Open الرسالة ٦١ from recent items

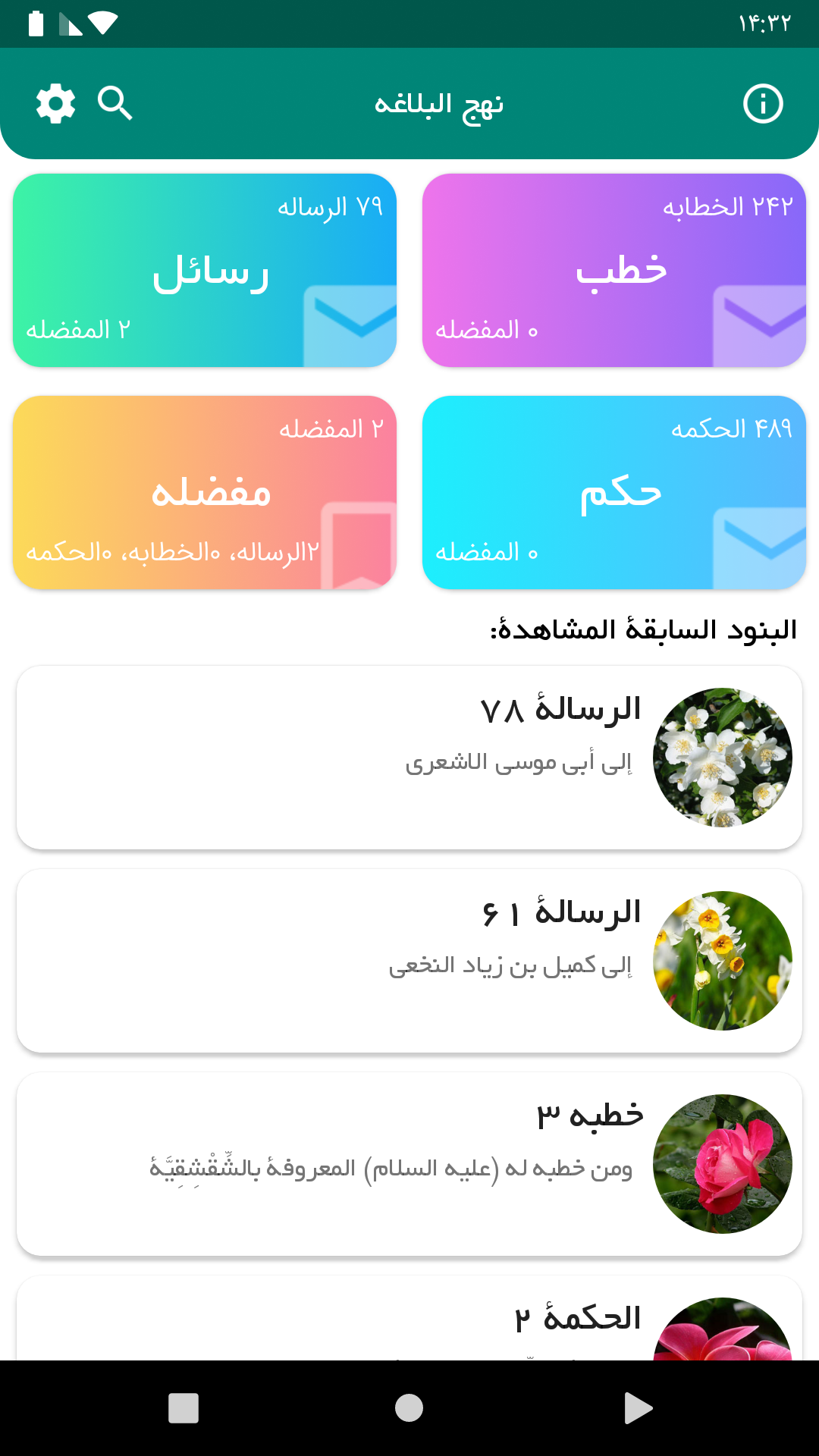click(409, 959)
